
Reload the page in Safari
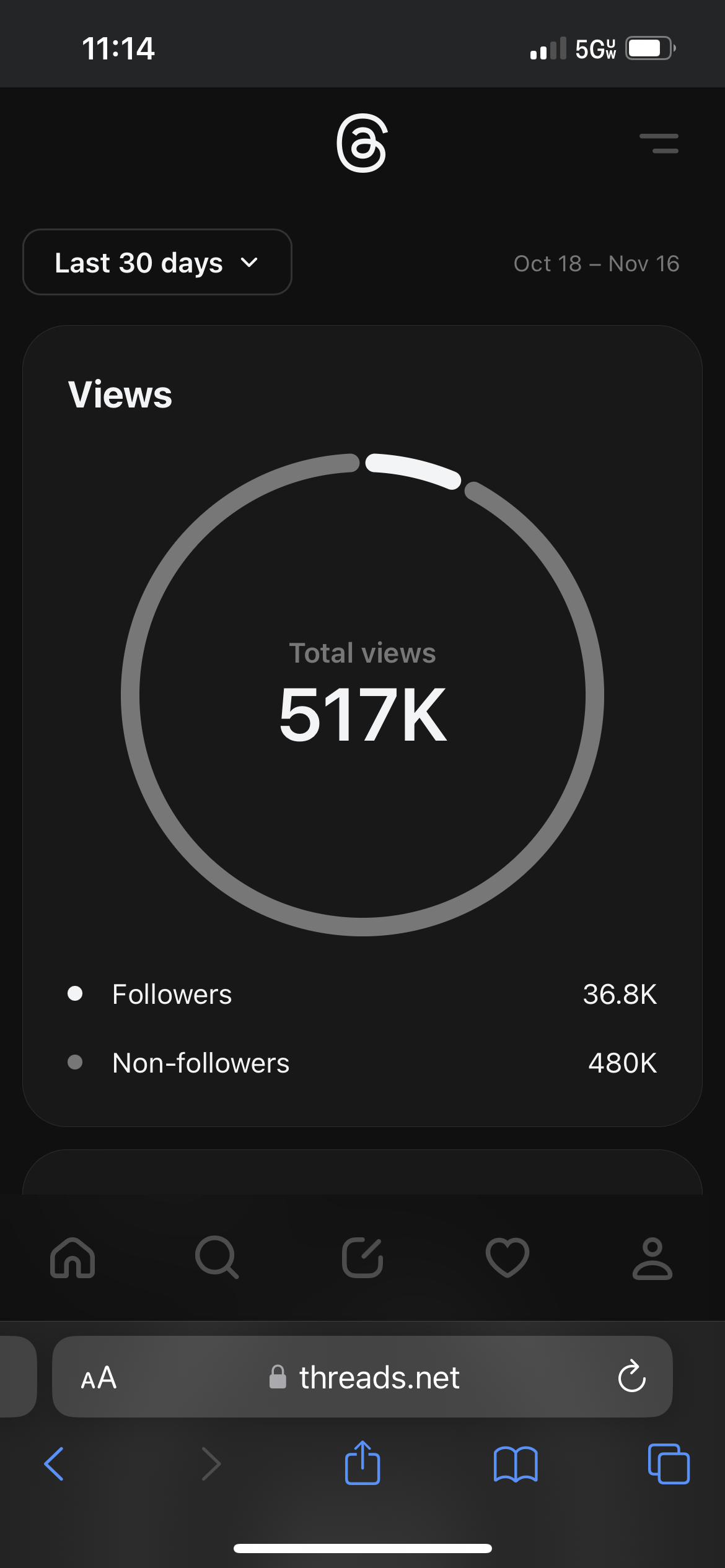click(x=631, y=1377)
